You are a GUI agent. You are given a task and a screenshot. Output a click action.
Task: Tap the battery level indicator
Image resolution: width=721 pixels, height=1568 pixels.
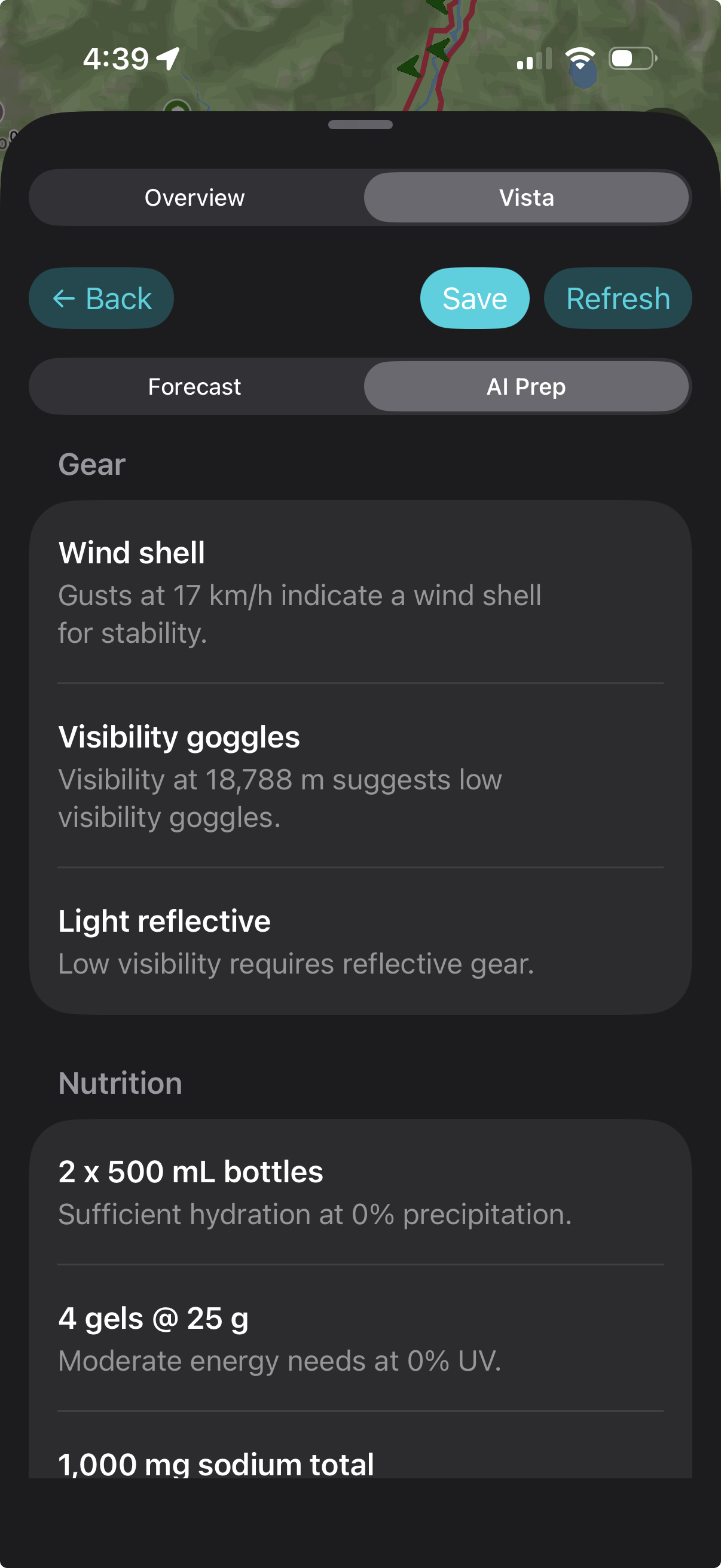point(631,58)
